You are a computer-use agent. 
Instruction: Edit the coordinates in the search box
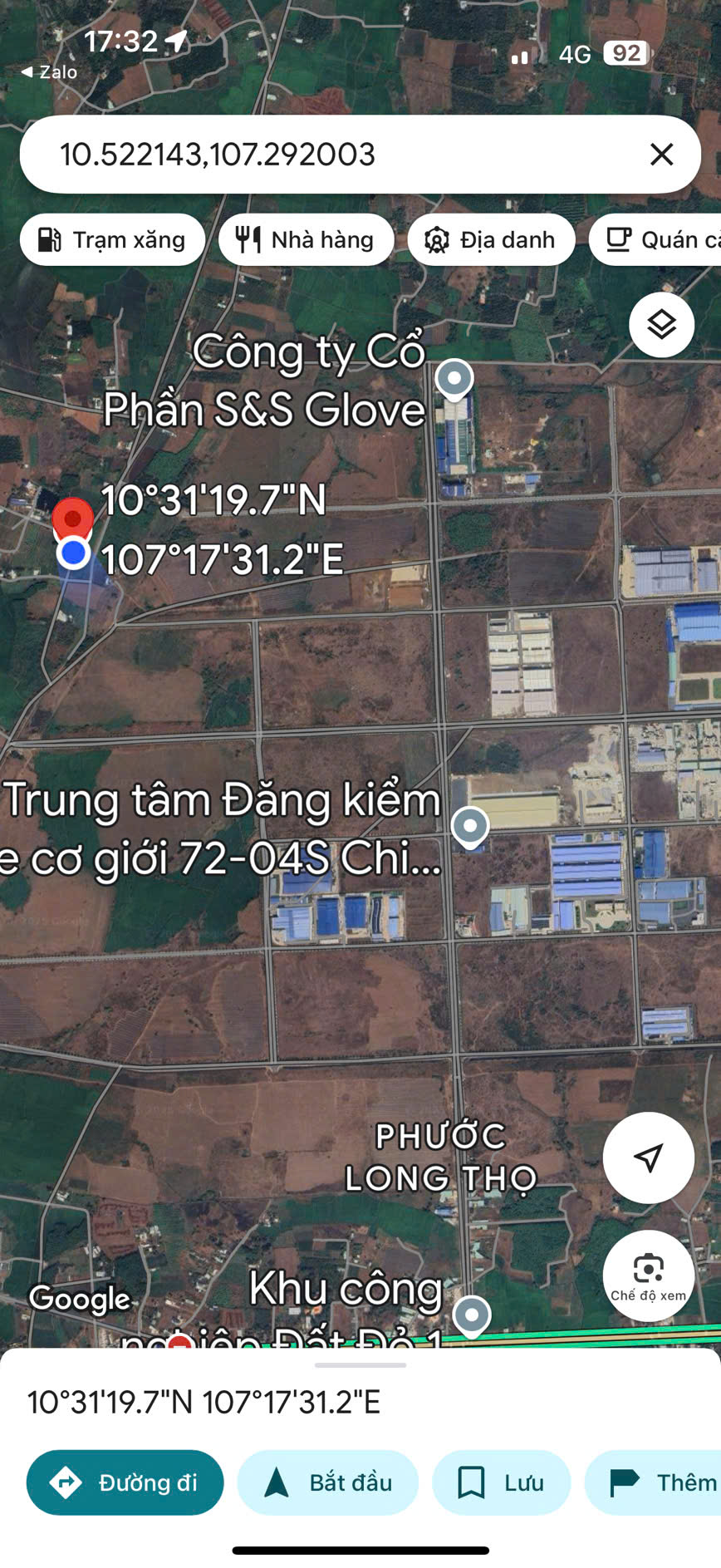click(x=332, y=155)
